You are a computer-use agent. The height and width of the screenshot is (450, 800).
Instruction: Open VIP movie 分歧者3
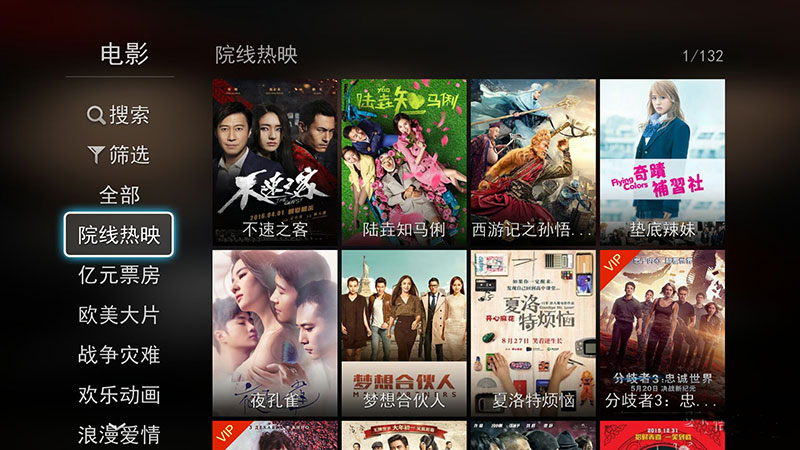coord(662,333)
